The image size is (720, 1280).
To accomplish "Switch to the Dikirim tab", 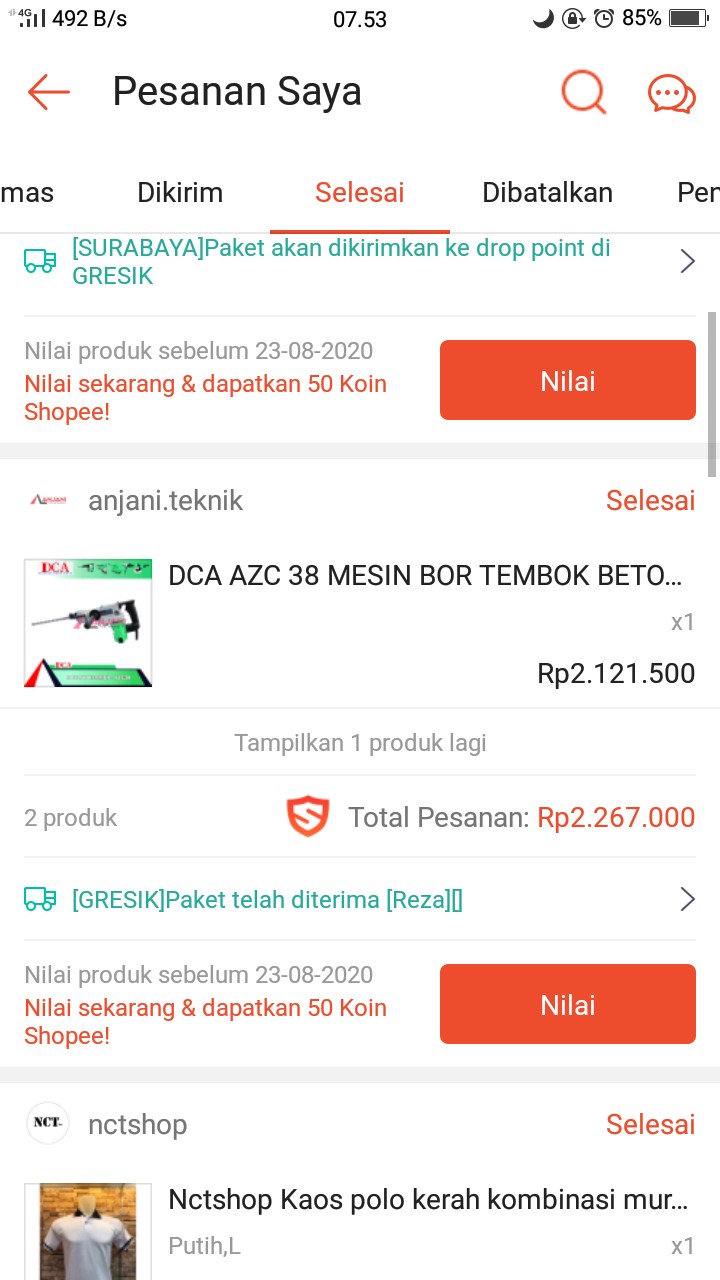I will click(x=180, y=192).
